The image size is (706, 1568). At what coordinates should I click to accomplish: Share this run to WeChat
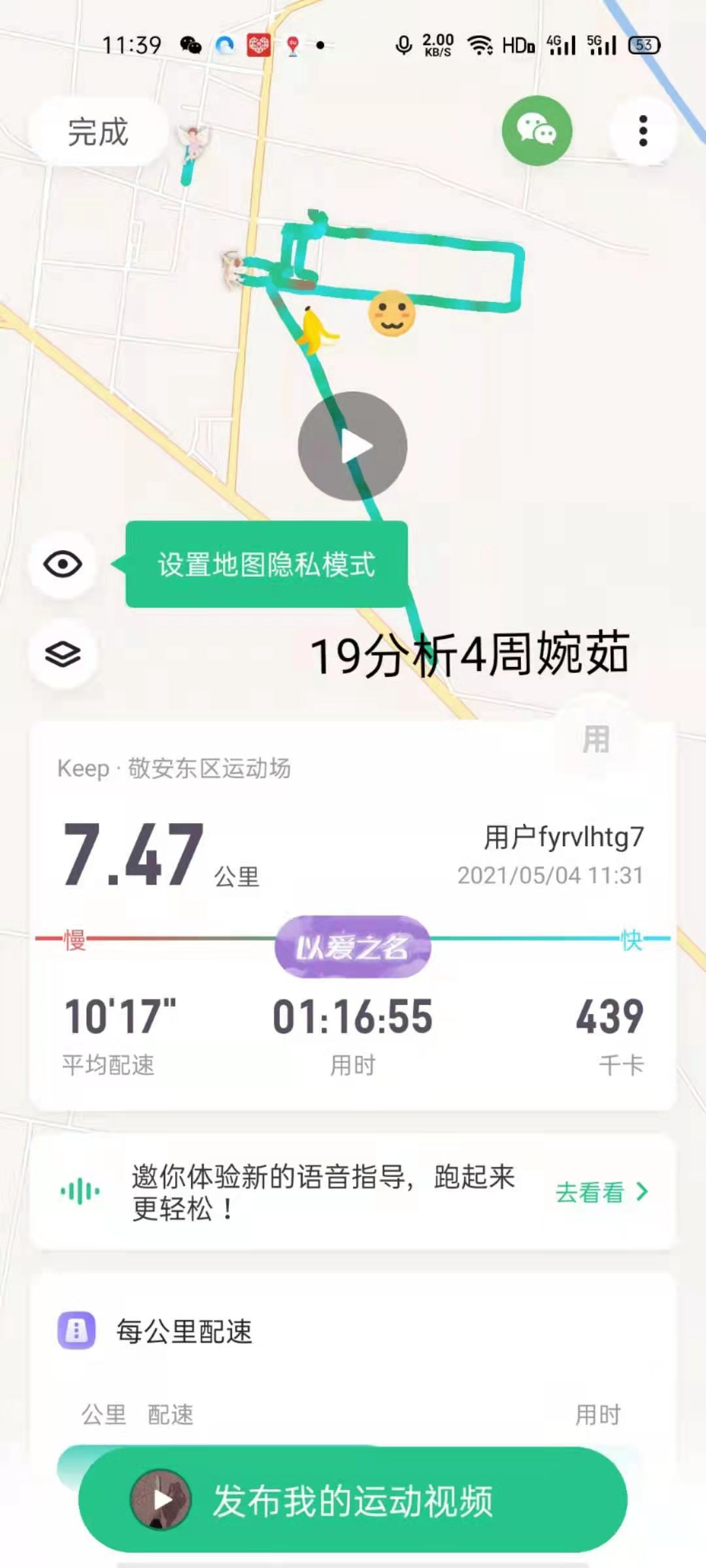coord(537,131)
